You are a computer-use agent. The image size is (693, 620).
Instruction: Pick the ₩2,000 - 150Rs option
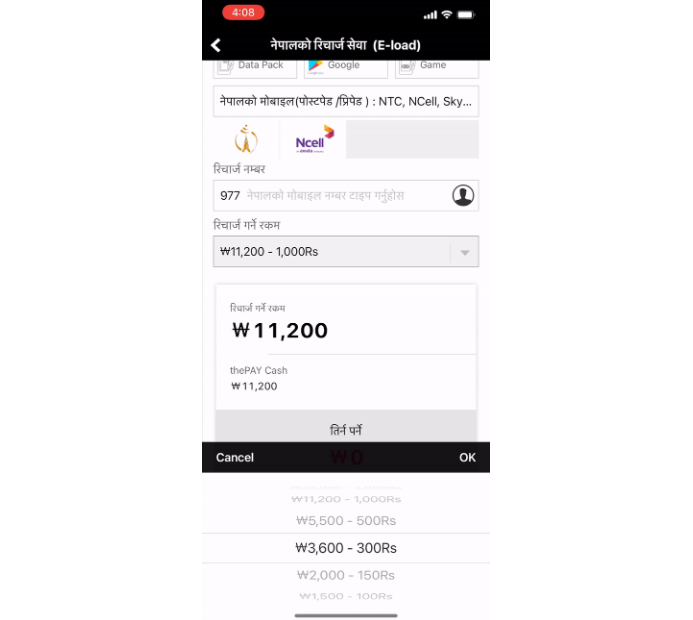tap(345, 575)
